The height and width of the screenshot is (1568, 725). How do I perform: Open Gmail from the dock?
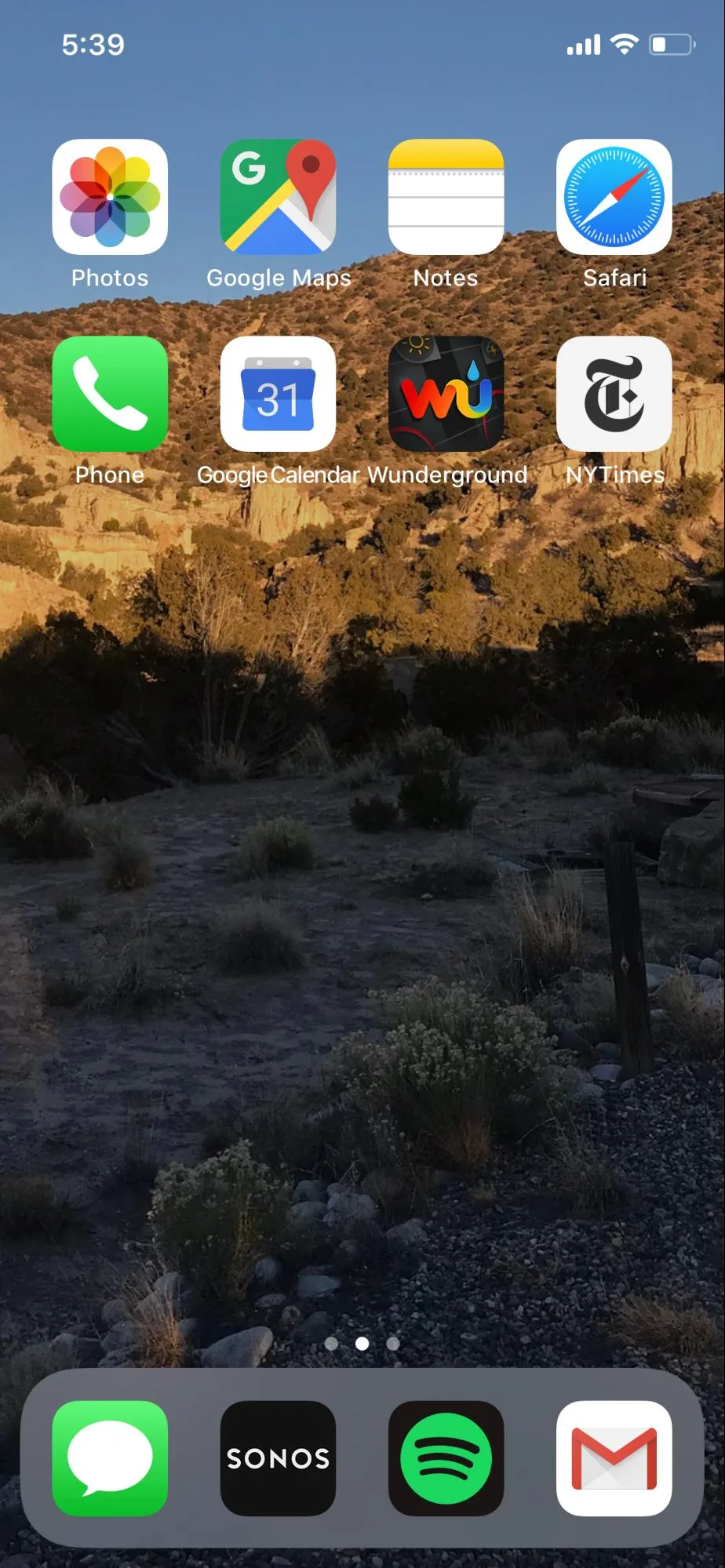click(x=614, y=1458)
